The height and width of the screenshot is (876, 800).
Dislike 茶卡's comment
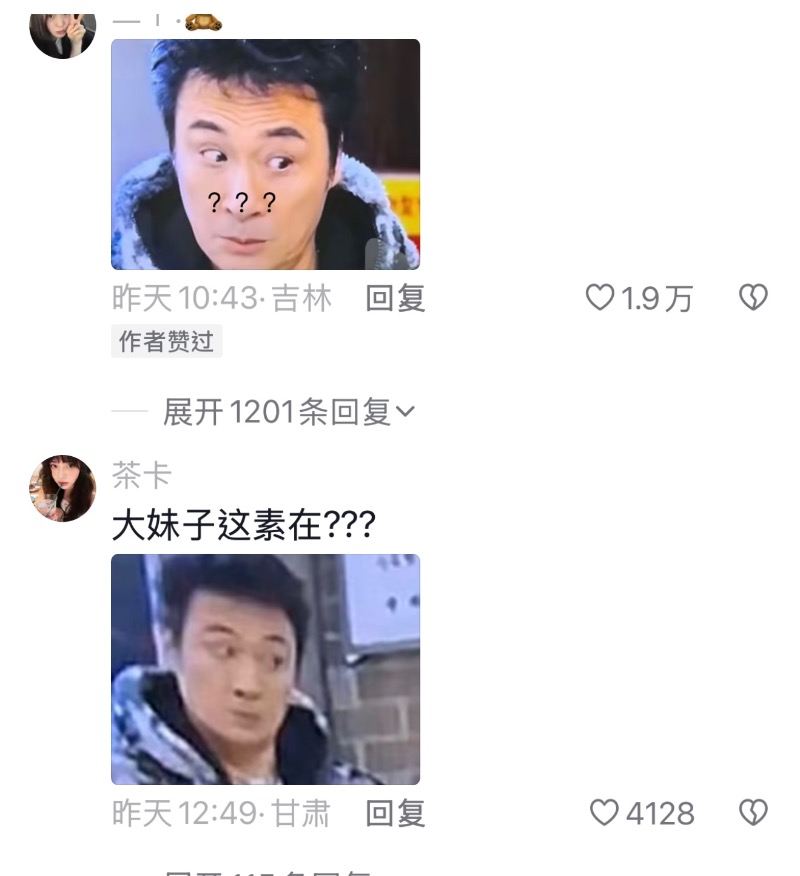point(752,813)
